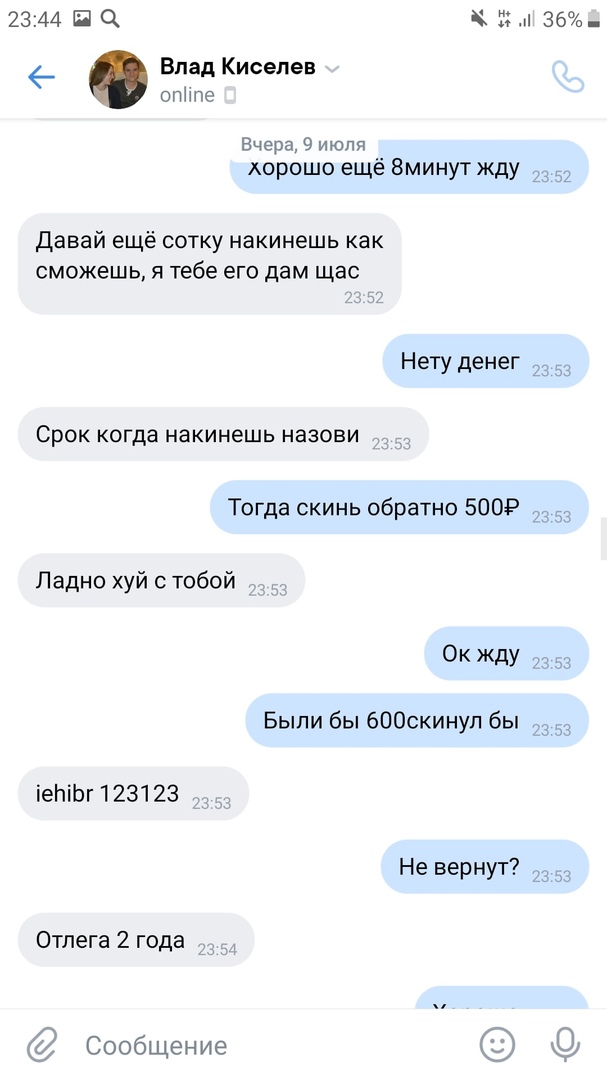Record a voice message with the microphone
The image size is (607, 1080).
565,1045
